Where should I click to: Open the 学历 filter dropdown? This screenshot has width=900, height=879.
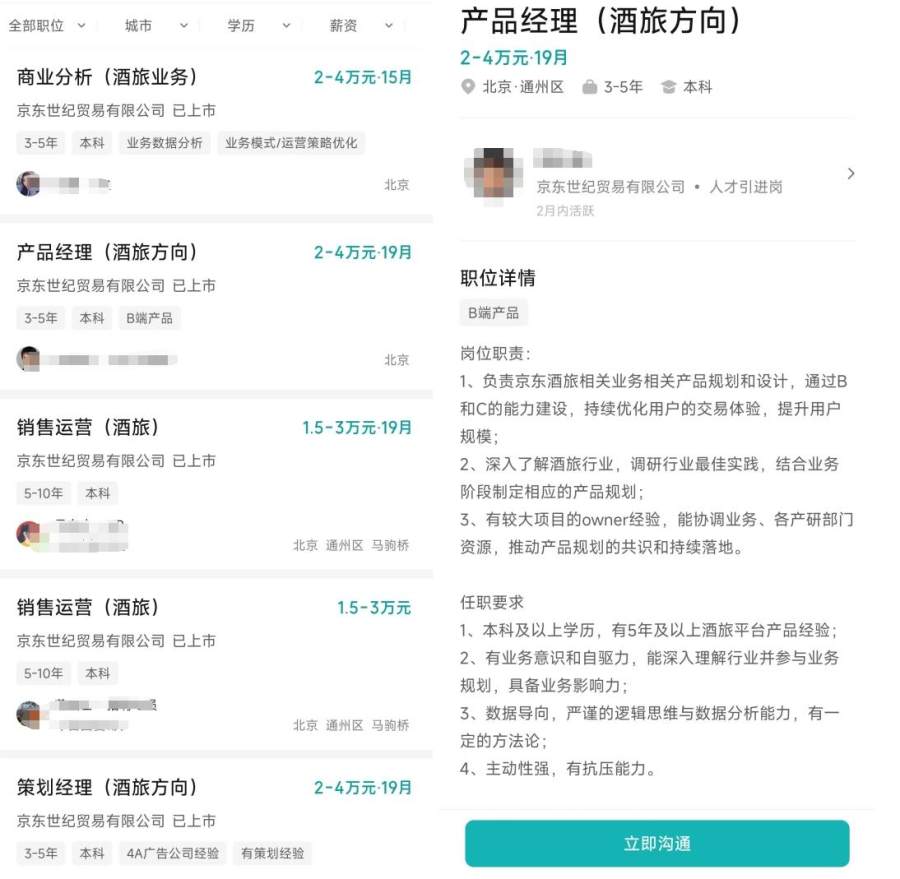pos(258,26)
